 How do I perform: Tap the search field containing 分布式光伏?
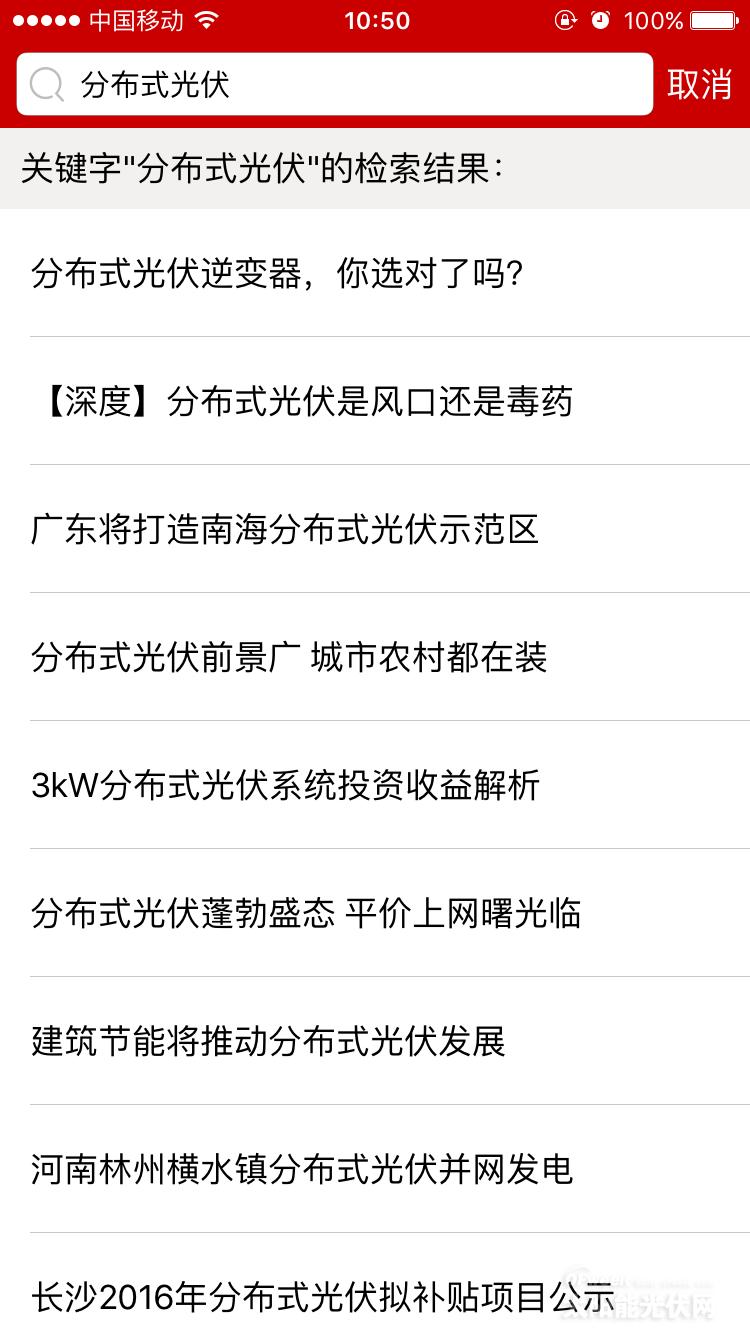pos(335,85)
